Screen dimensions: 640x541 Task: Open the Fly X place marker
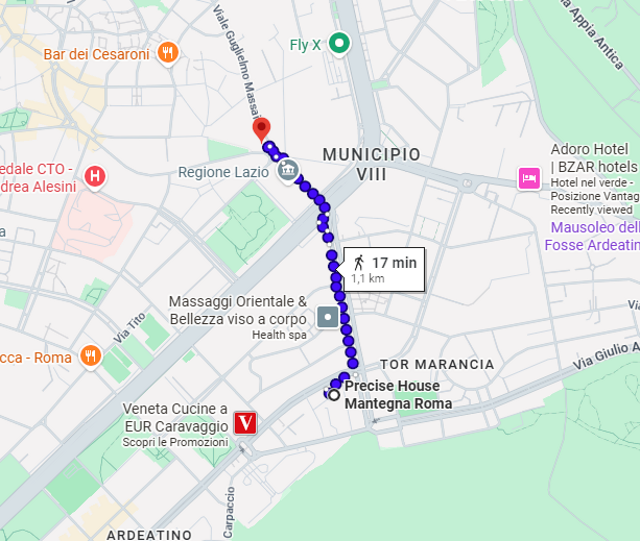click(340, 43)
